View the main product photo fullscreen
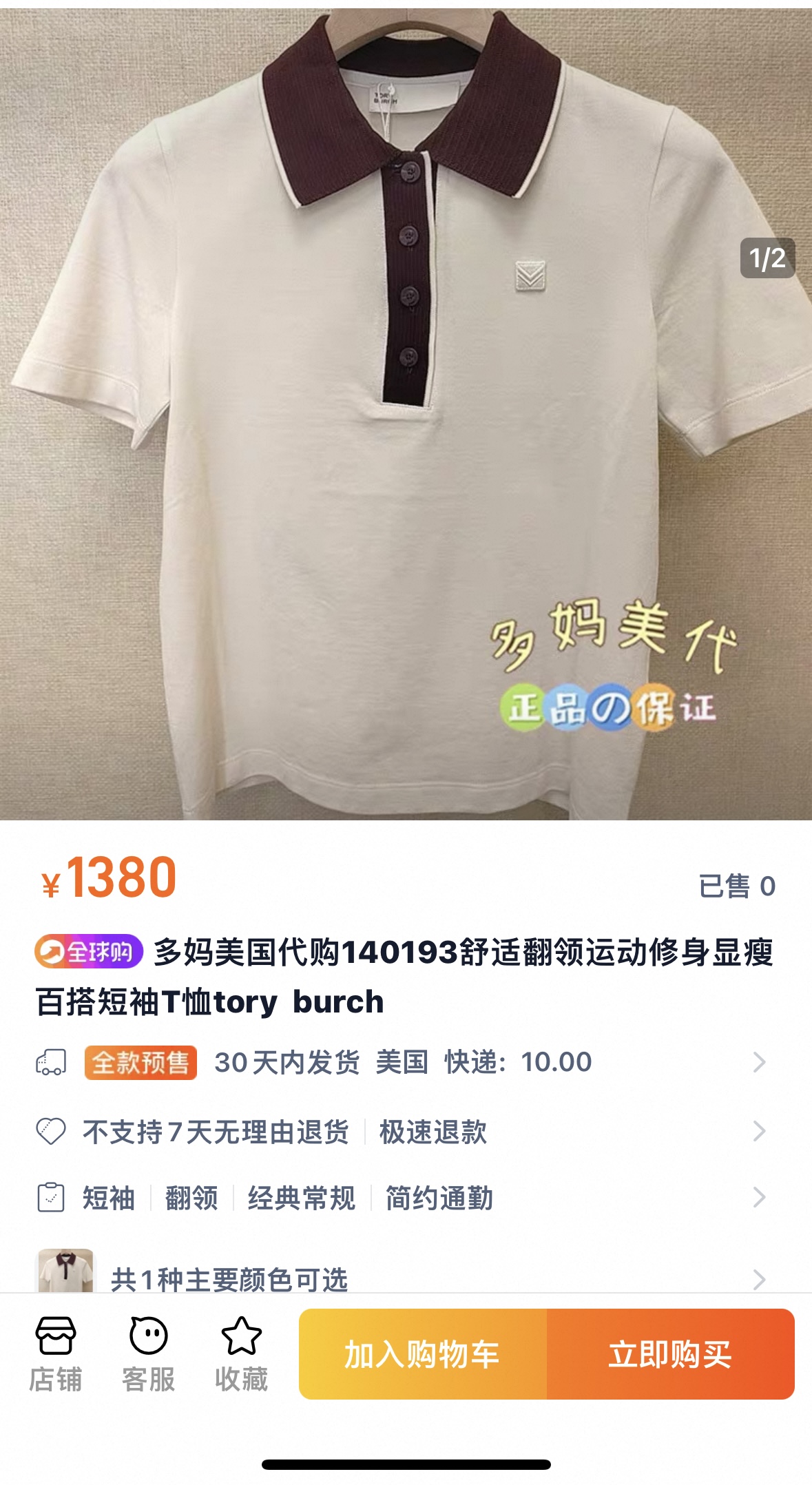The height and width of the screenshot is (1485, 812). [406, 413]
